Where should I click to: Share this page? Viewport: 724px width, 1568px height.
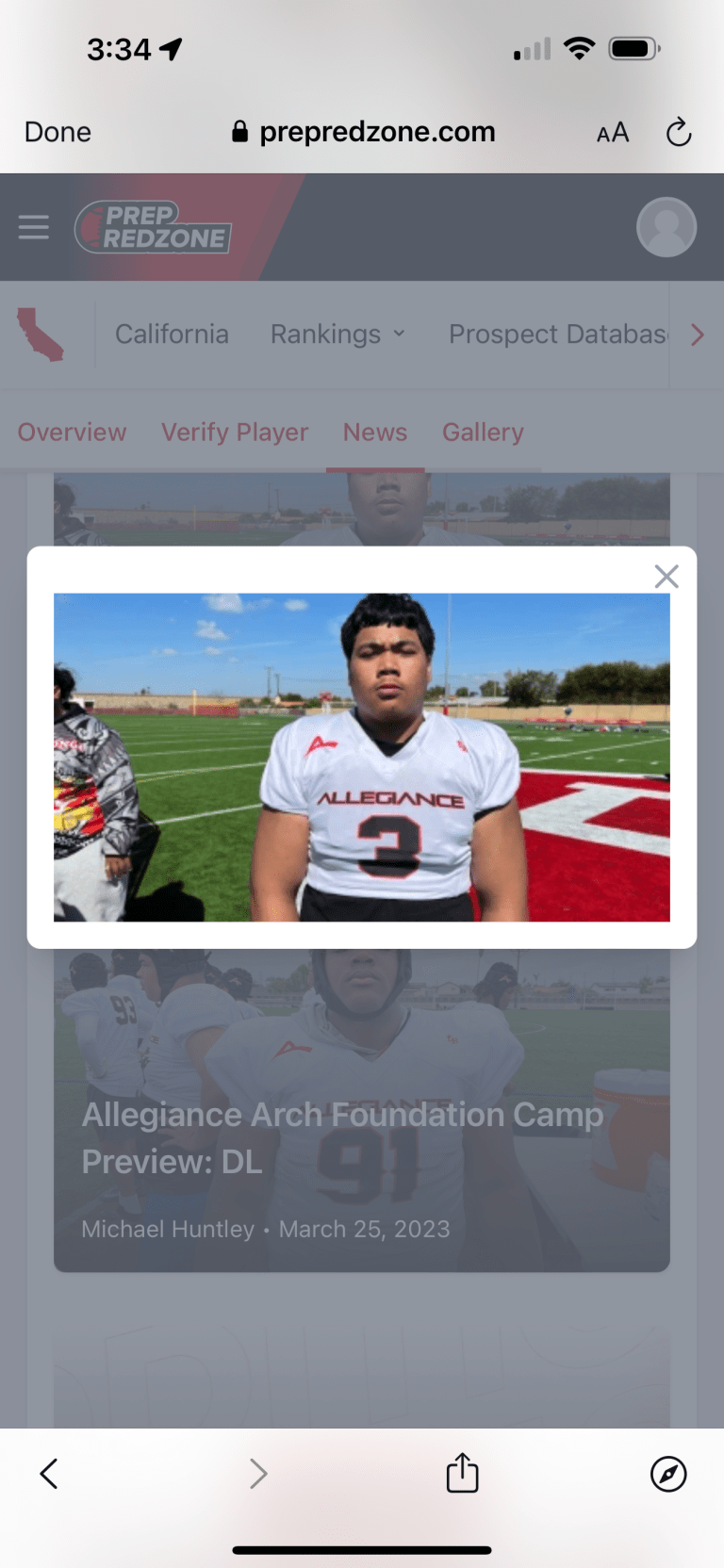462,1473
